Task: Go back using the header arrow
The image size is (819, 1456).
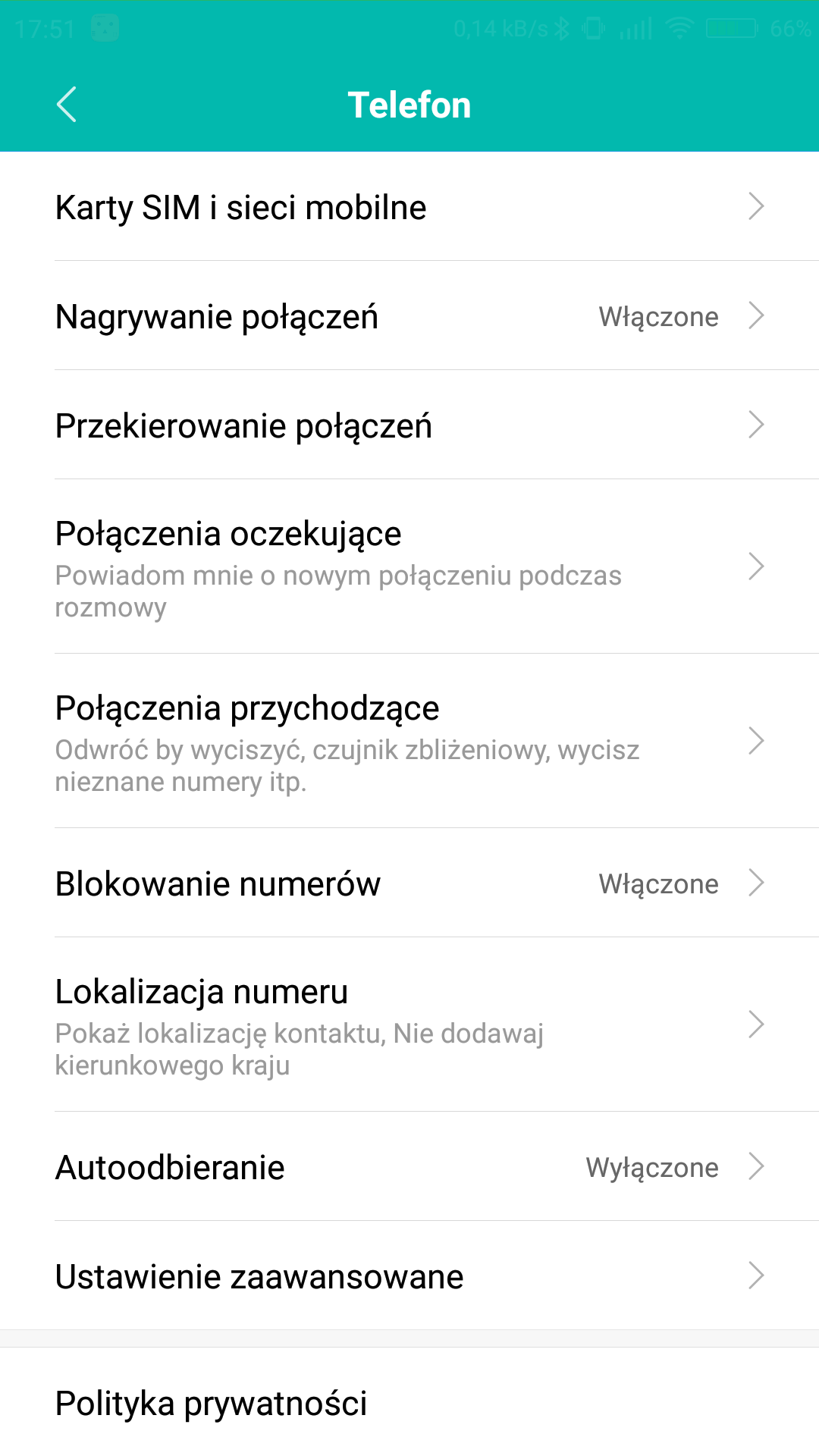Action: tap(67, 105)
